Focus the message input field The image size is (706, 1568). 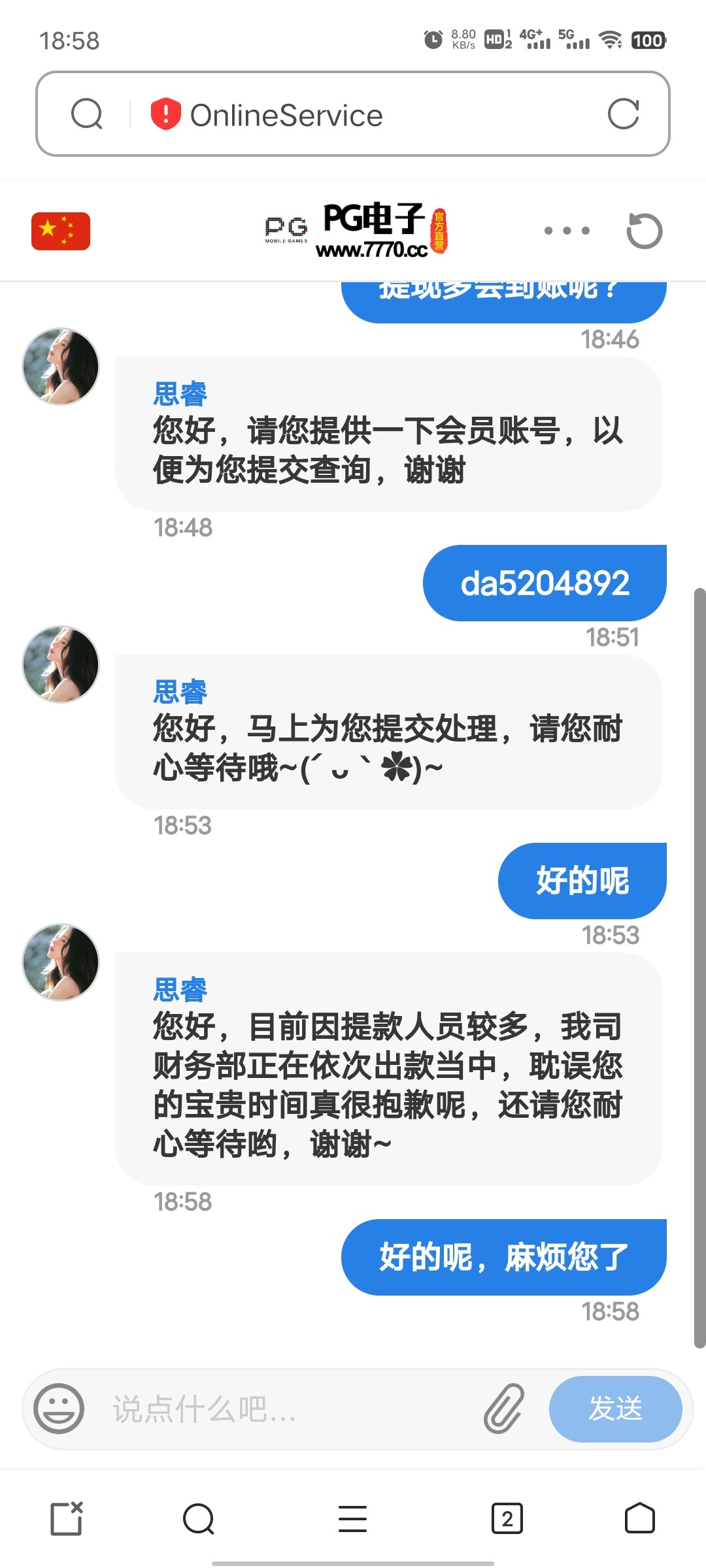pos(288,1409)
